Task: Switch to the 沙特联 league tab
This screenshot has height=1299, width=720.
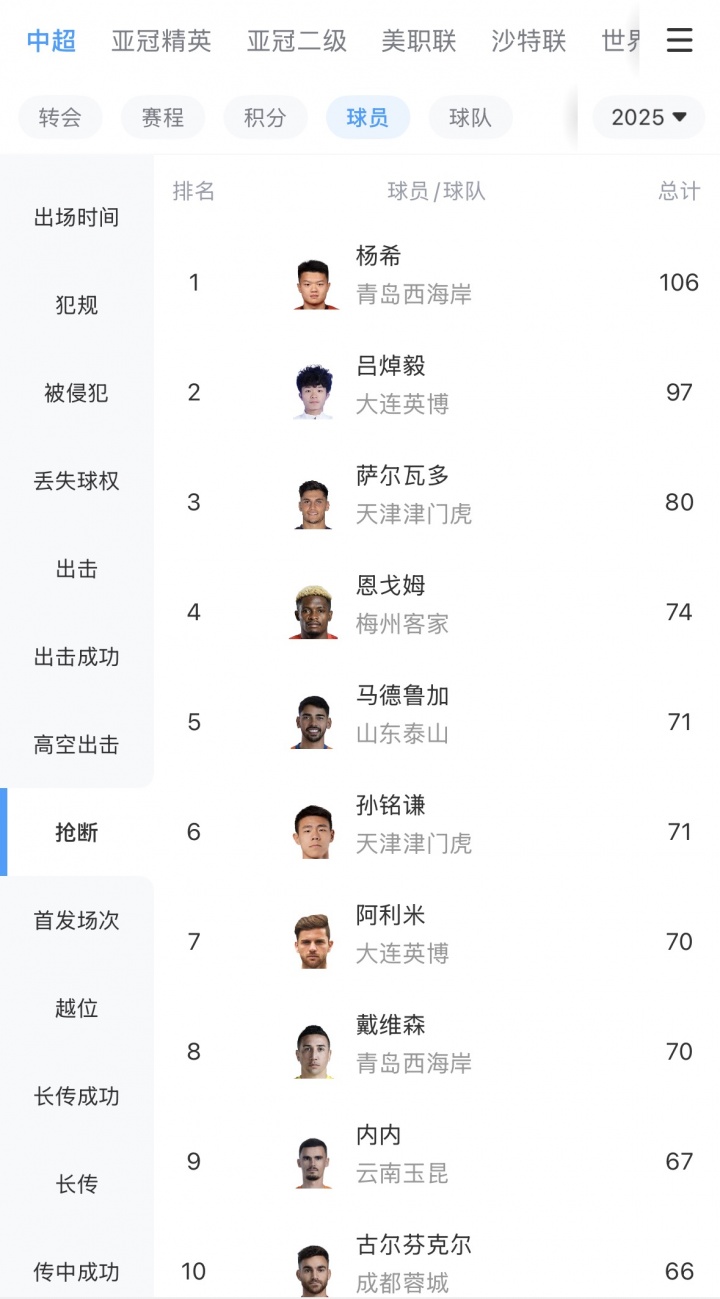Action: coord(529,41)
